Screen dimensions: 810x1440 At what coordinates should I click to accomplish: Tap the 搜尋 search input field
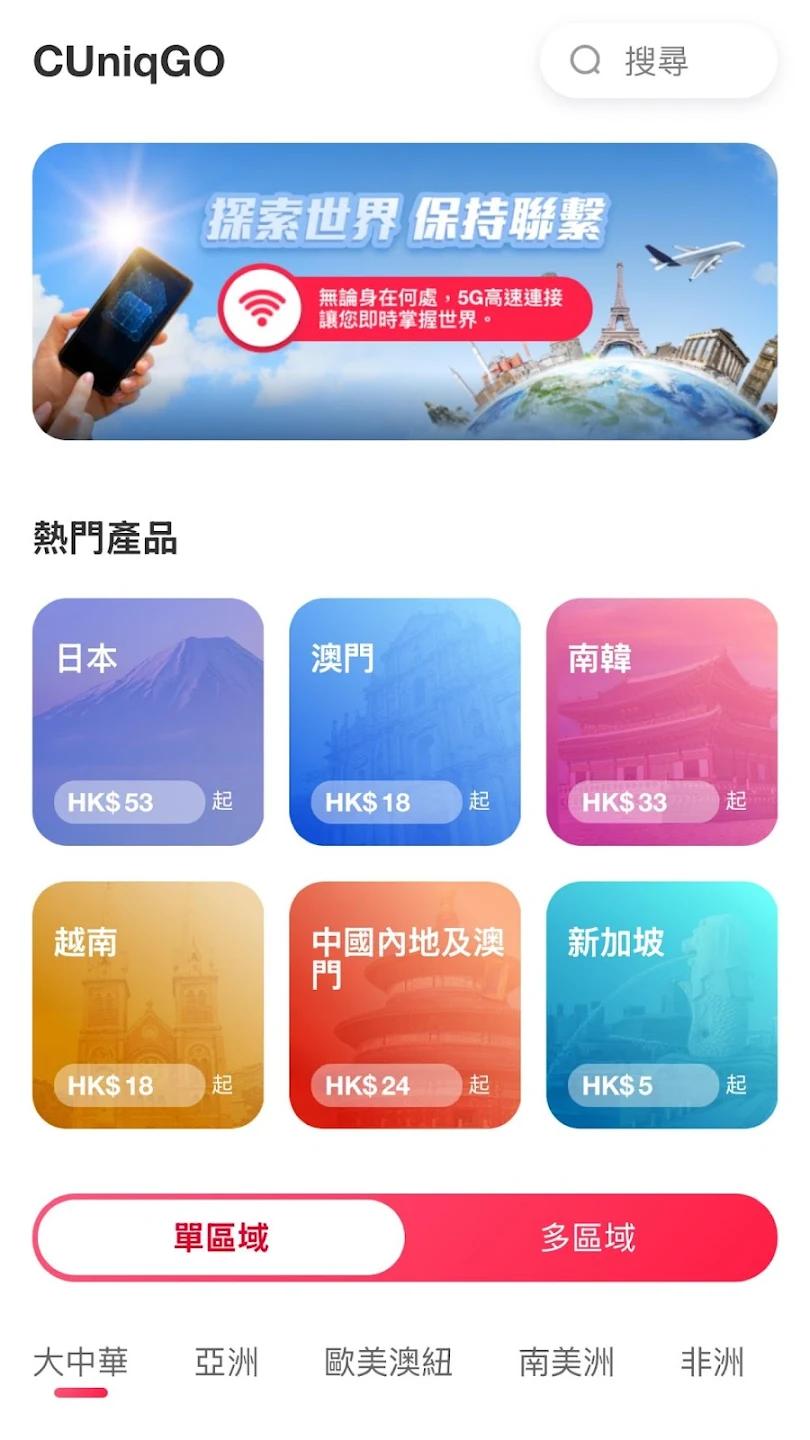pyautogui.click(x=663, y=61)
